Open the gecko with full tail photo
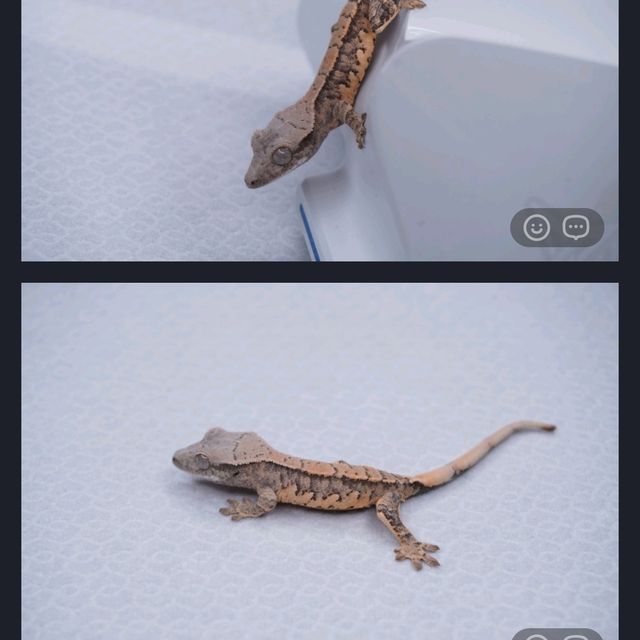640x640 pixels. pyautogui.click(x=320, y=470)
